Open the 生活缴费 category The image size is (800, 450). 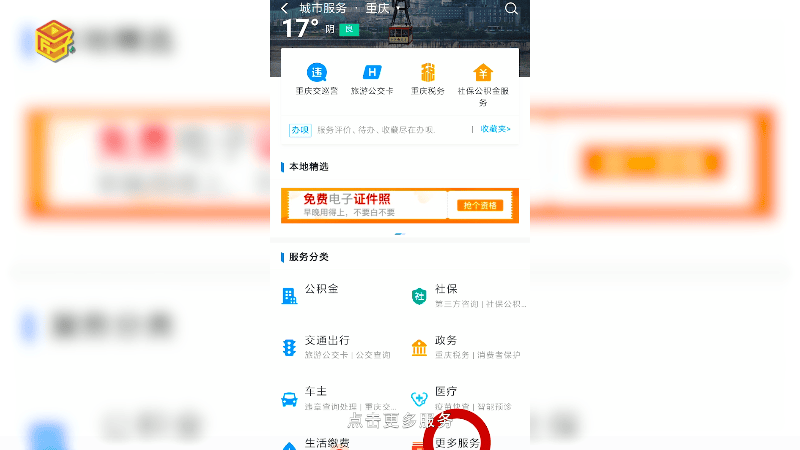325,443
